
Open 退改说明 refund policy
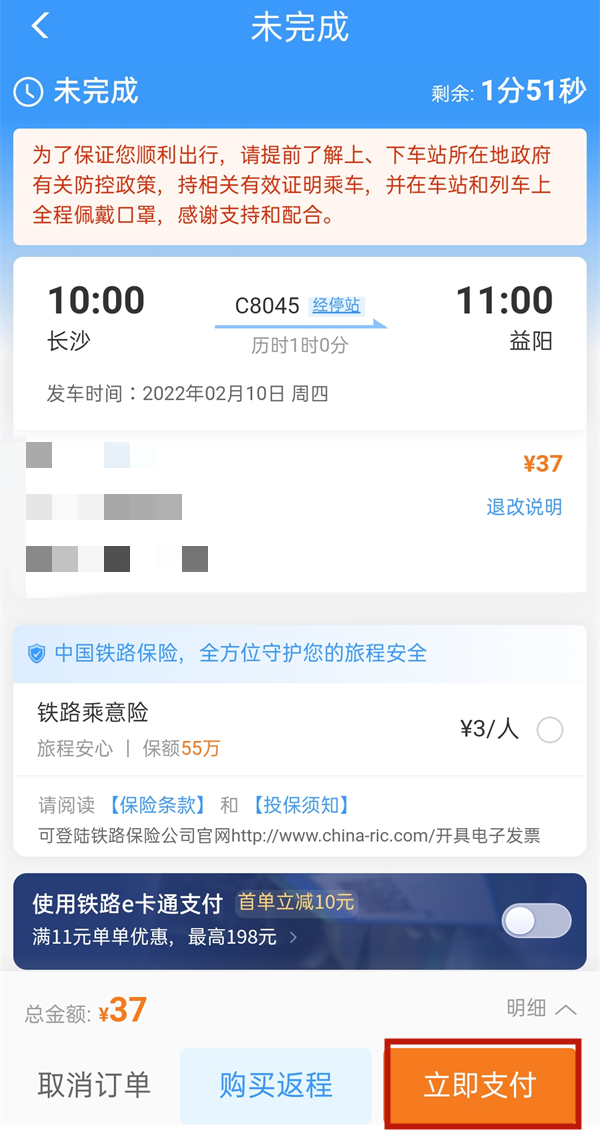coord(524,507)
